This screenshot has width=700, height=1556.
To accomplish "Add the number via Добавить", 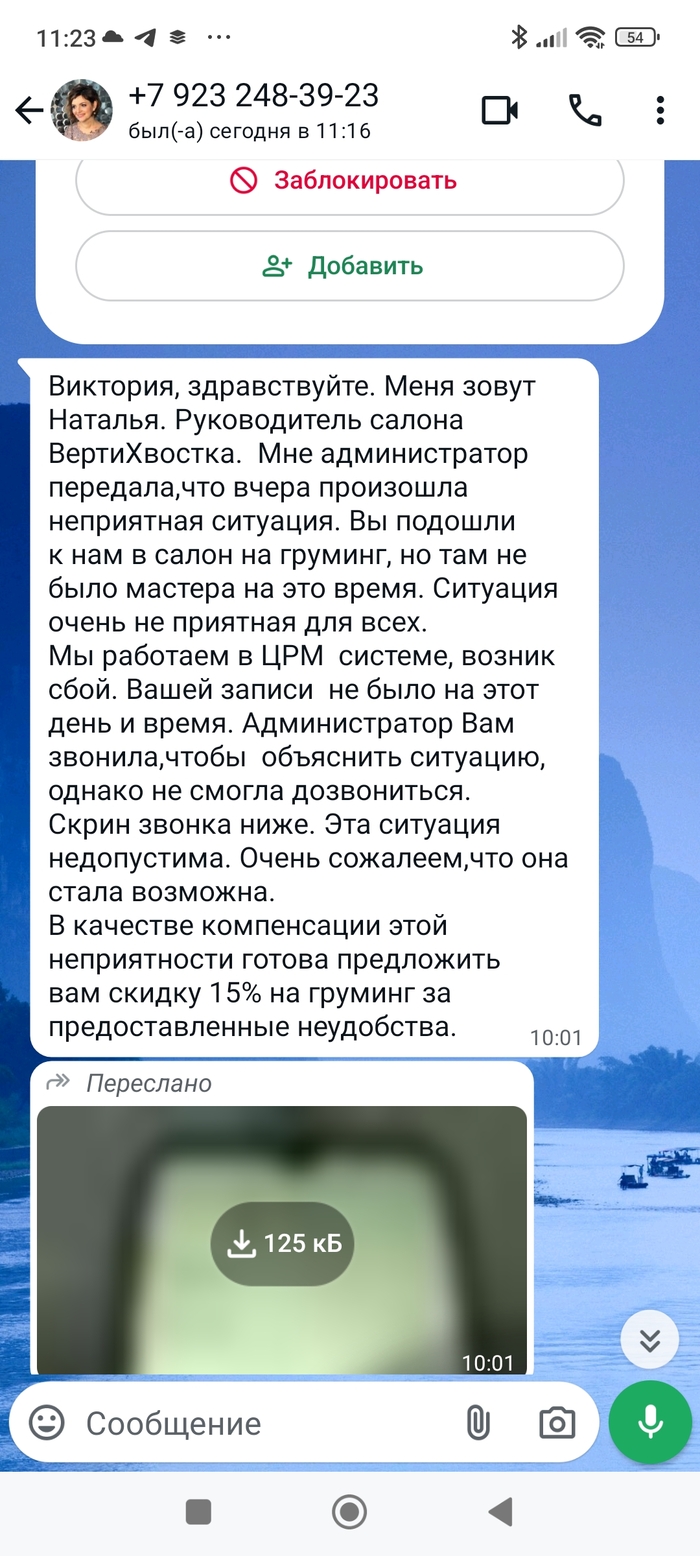I will 350,266.
